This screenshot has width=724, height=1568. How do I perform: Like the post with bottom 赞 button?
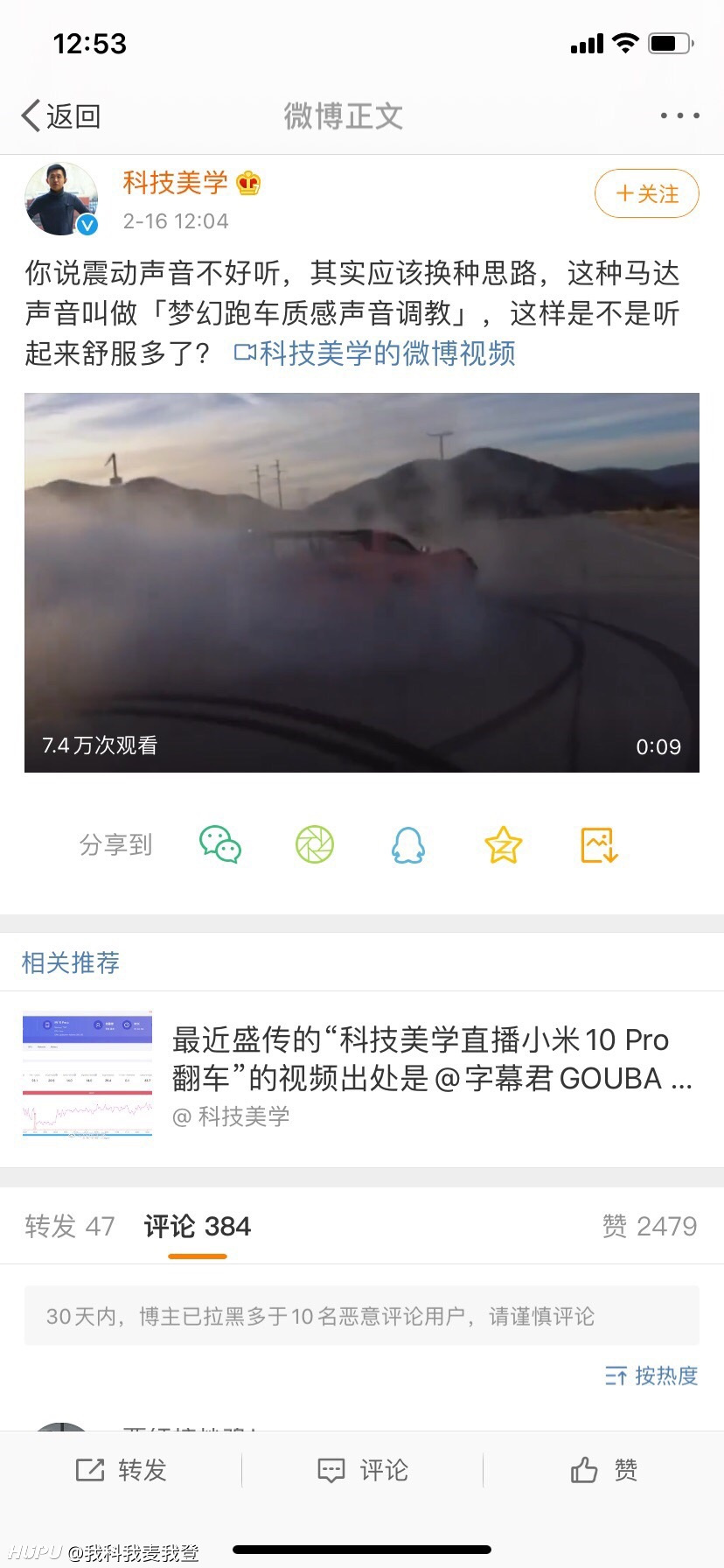603,1470
